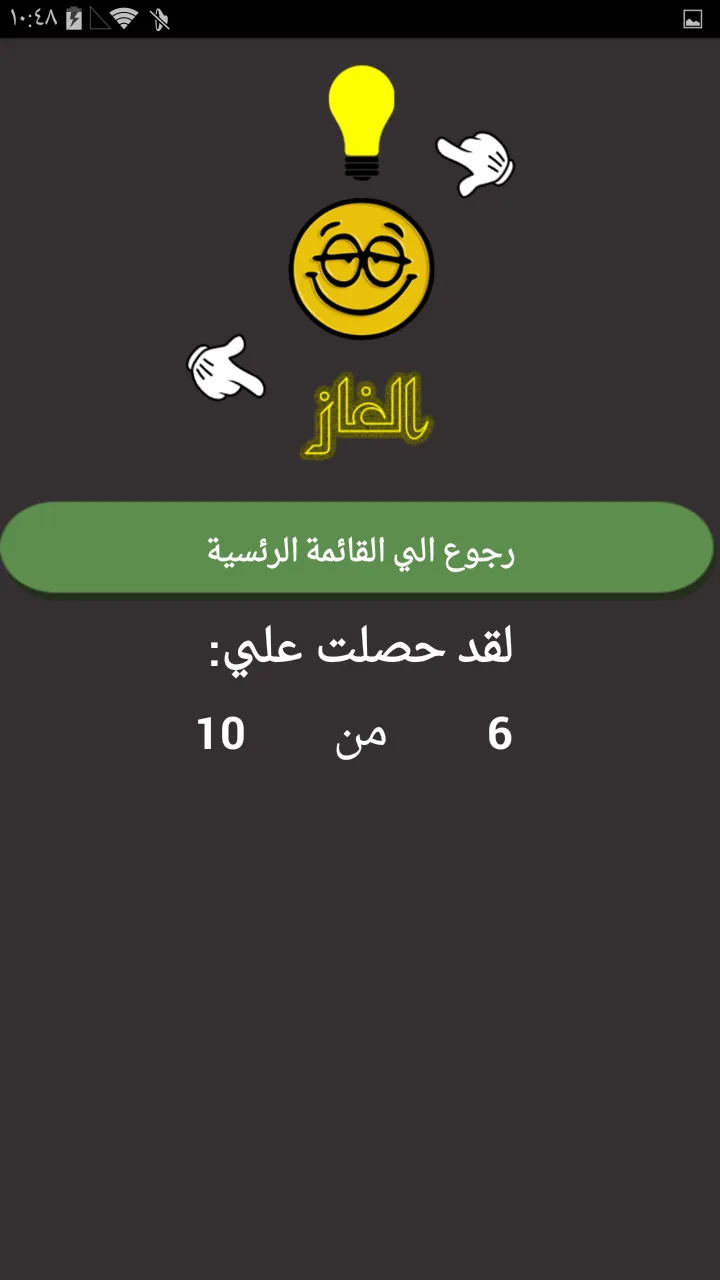The height and width of the screenshot is (1280, 720).
Task: Select the smiley's curved smile
Action: tap(362, 300)
